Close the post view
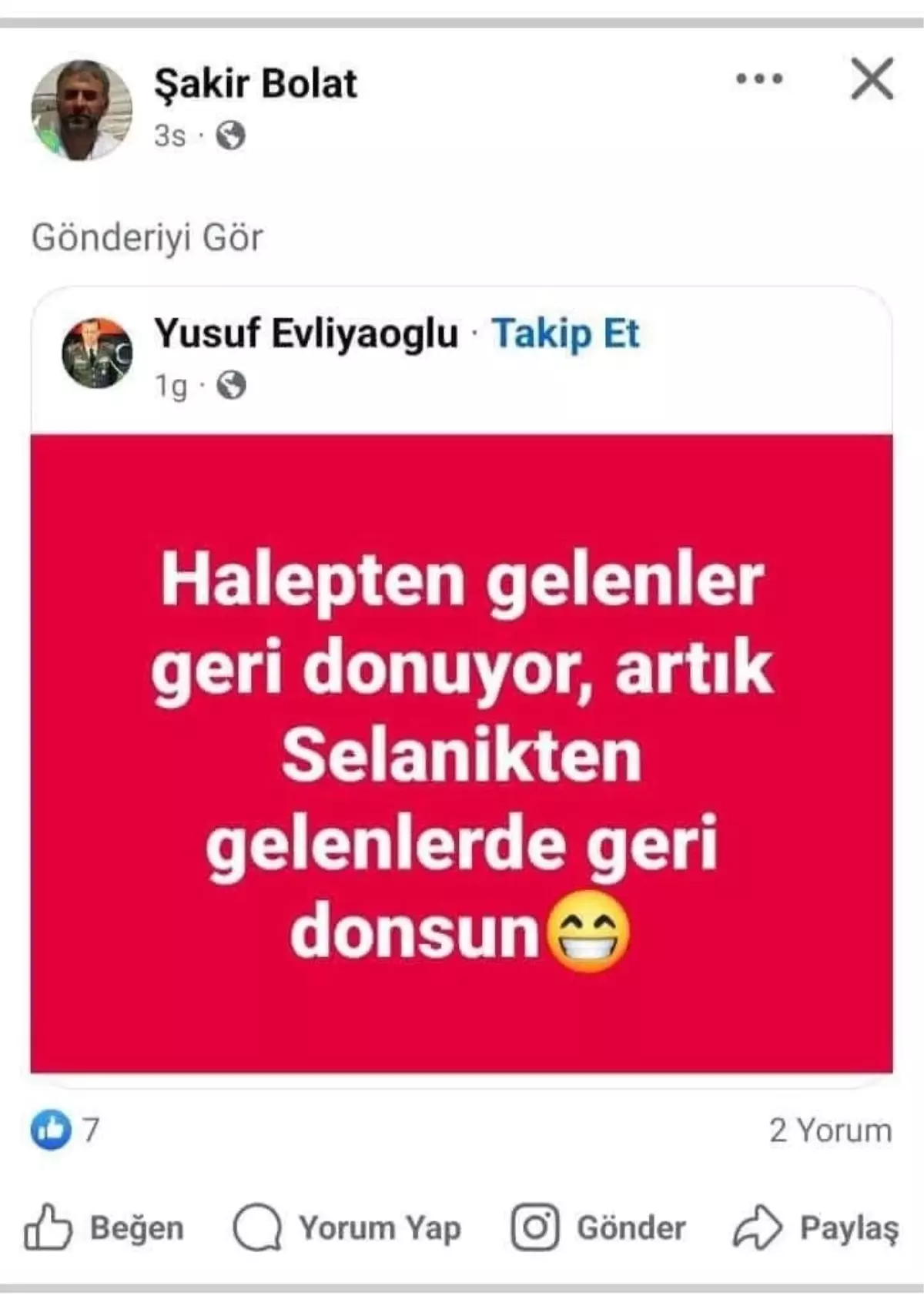 tap(872, 79)
